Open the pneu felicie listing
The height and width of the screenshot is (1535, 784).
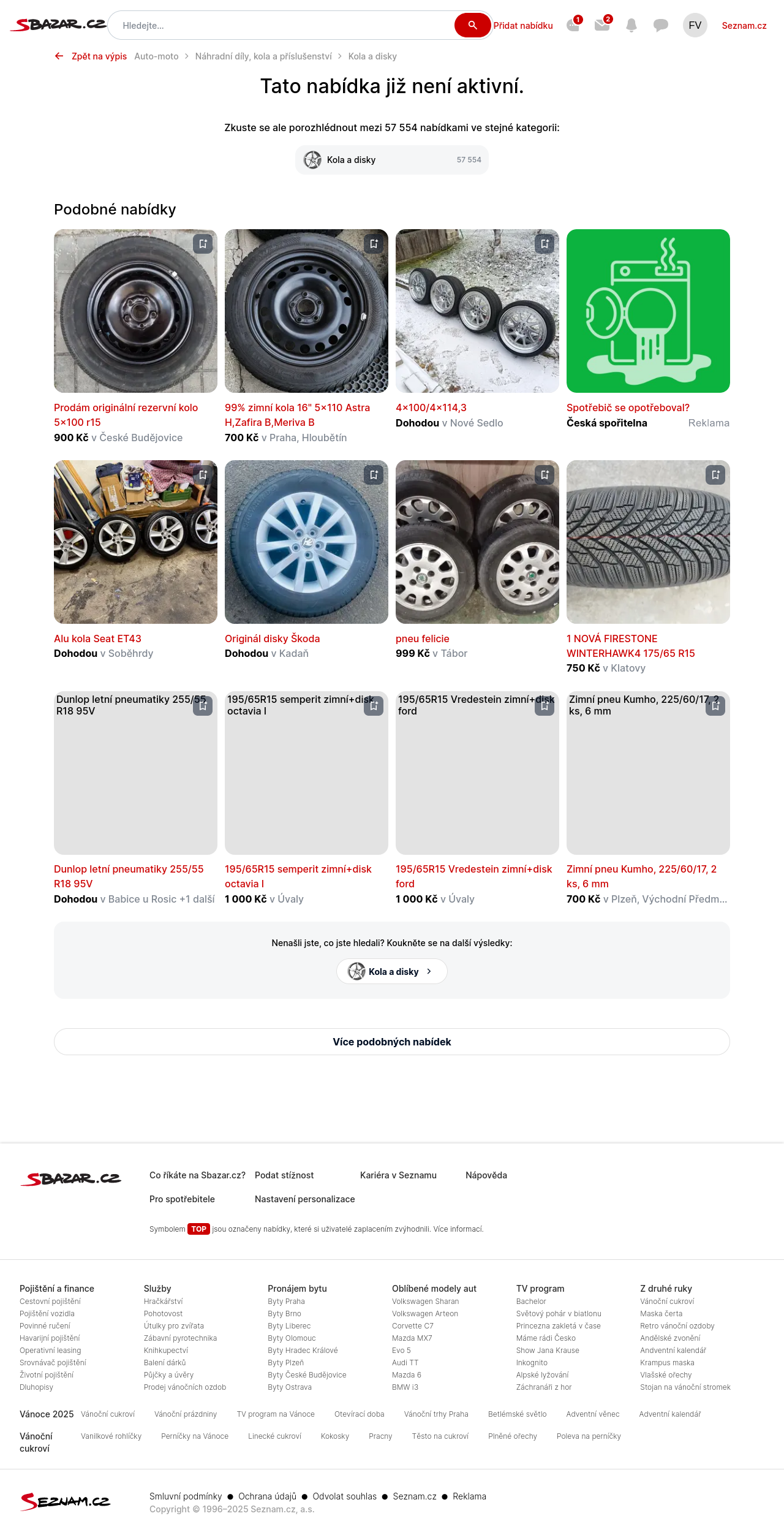click(x=423, y=639)
